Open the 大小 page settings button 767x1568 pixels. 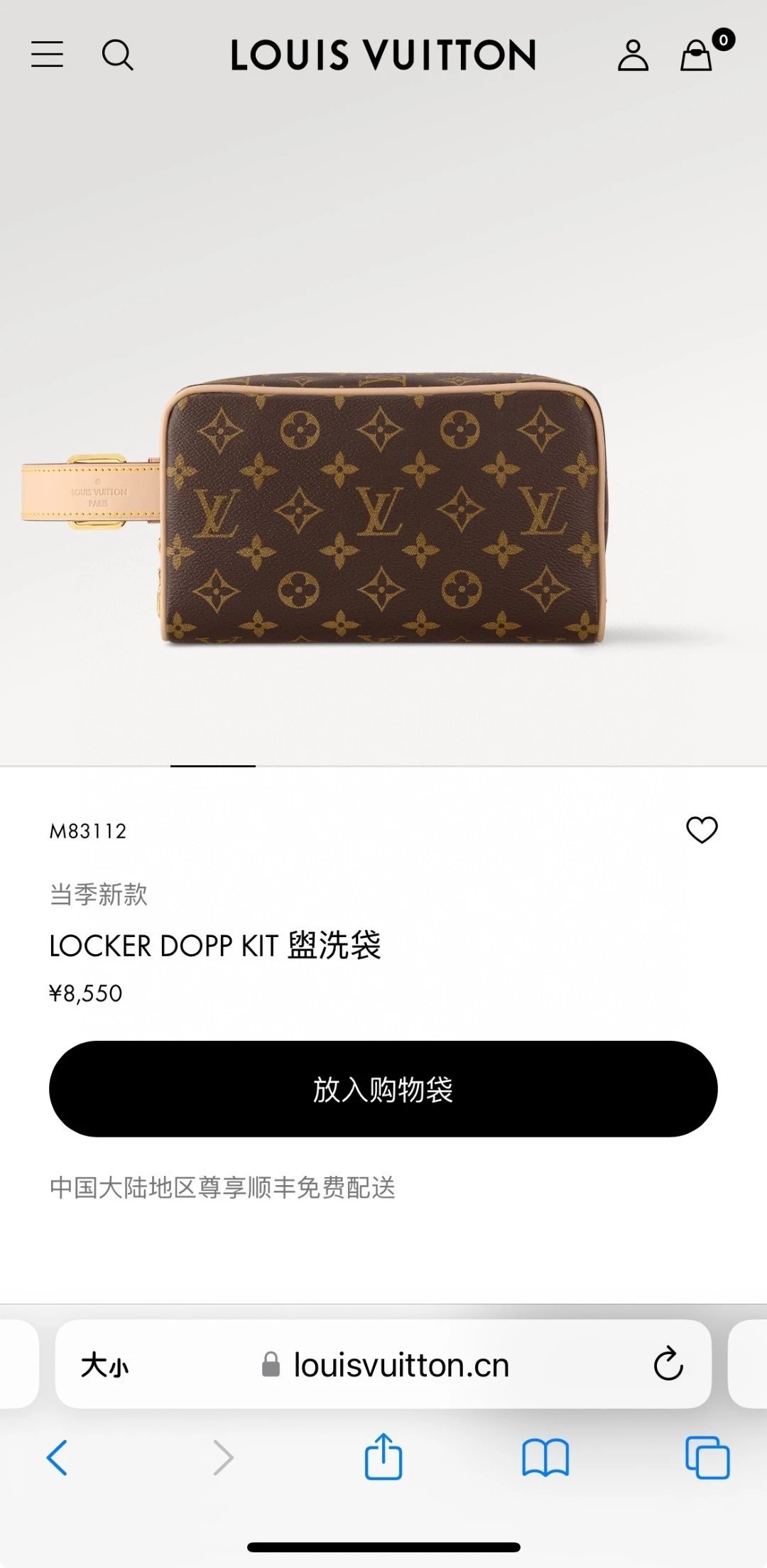[x=105, y=1365]
